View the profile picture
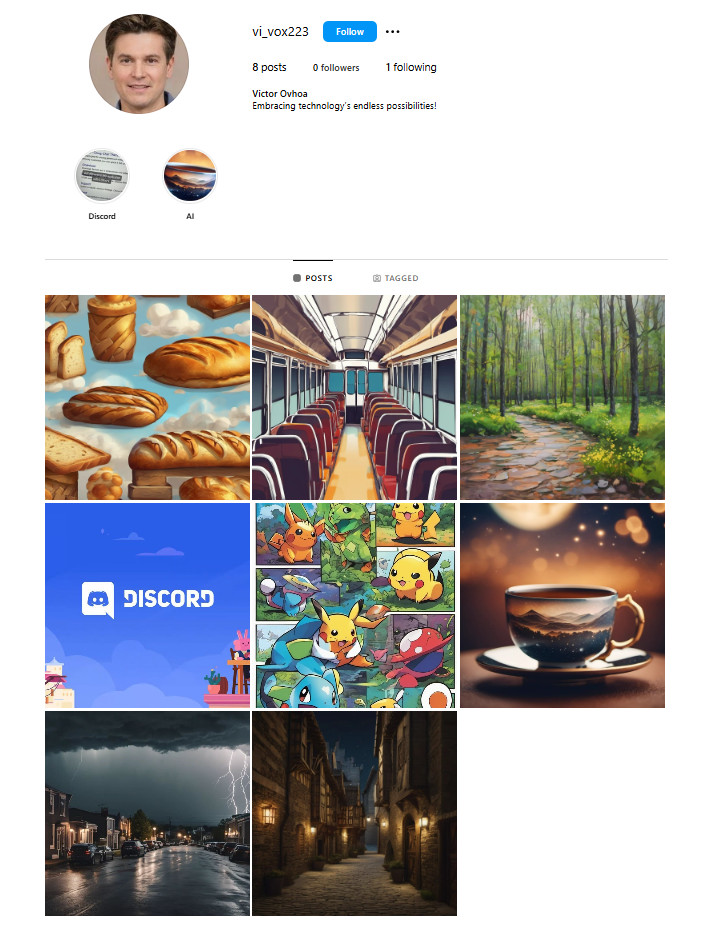The image size is (711, 945). point(139,65)
